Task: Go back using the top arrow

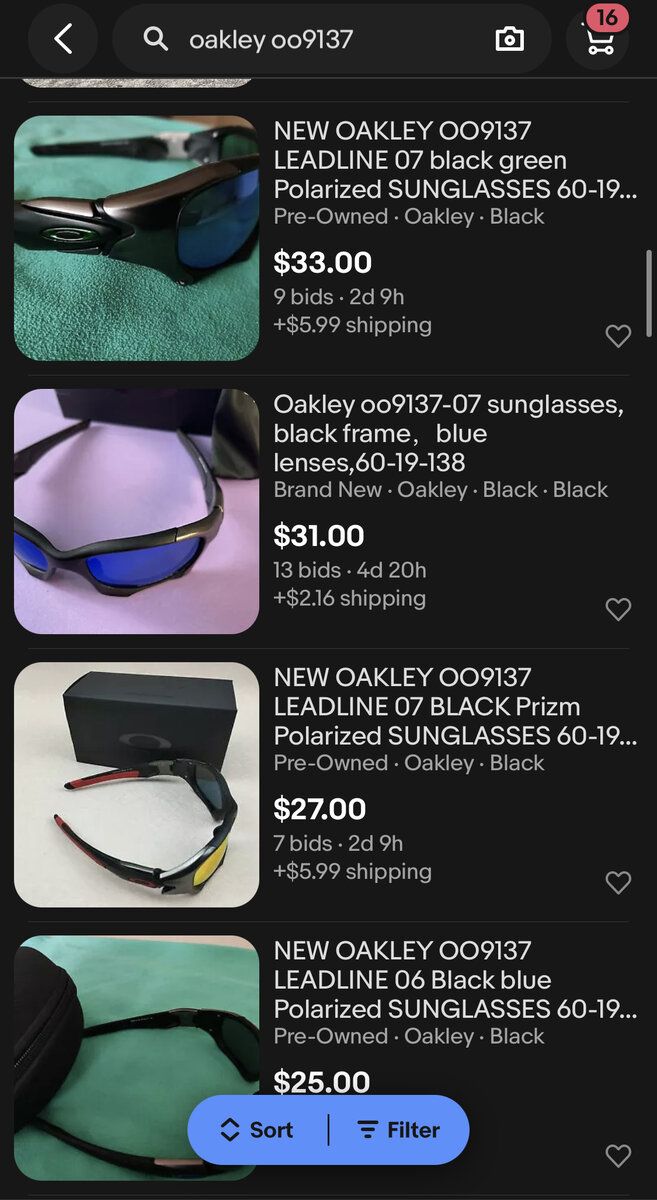Action: pyautogui.click(x=63, y=39)
